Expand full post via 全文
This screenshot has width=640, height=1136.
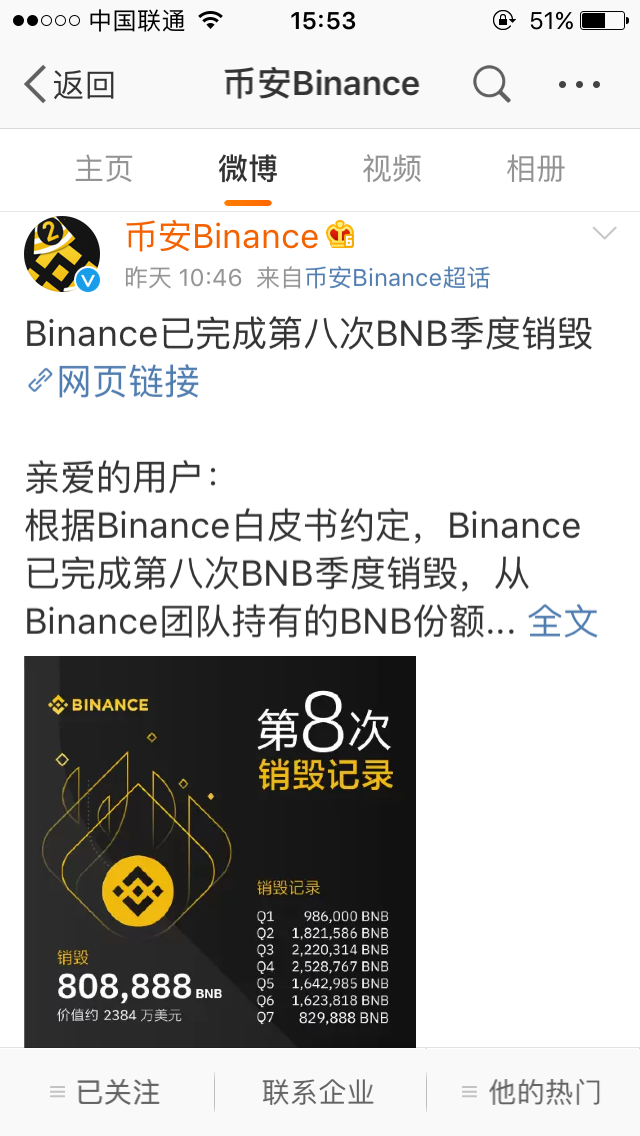(x=563, y=621)
